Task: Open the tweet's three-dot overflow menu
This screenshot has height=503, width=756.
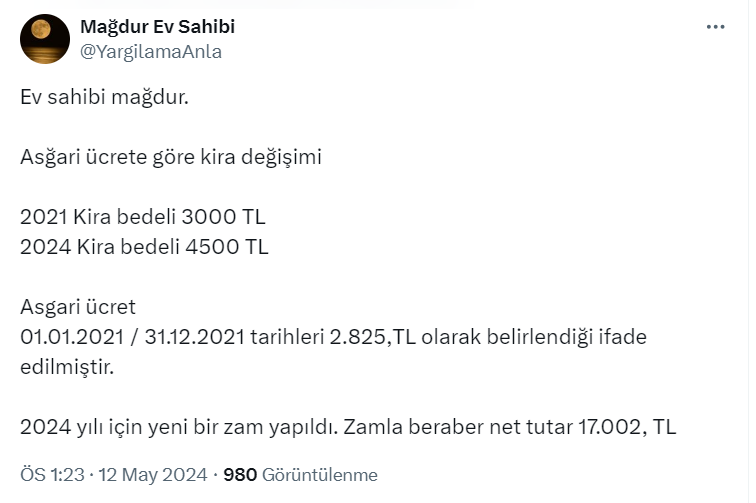Action: [x=715, y=28]
